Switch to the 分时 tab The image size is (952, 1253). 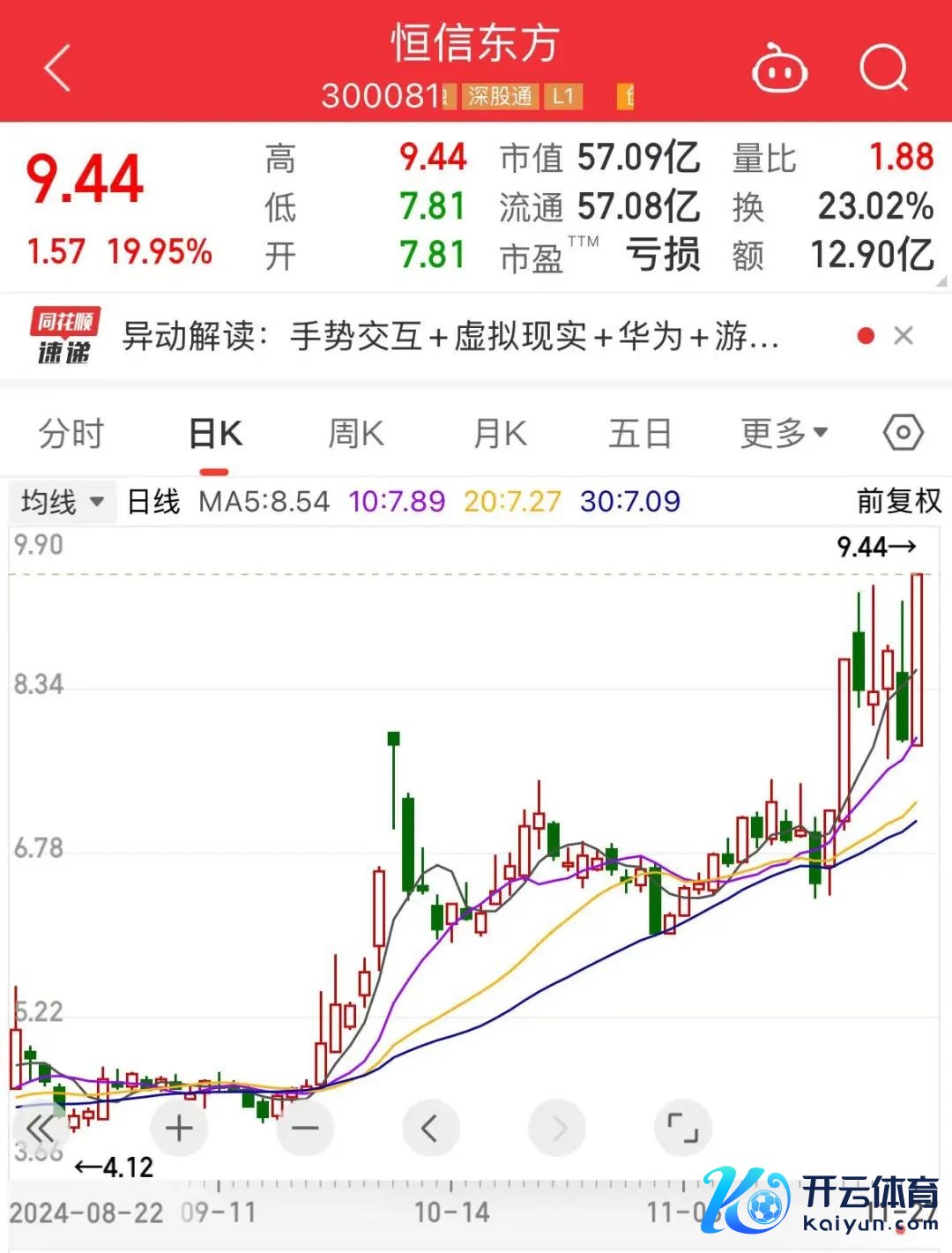pos(71,434)
